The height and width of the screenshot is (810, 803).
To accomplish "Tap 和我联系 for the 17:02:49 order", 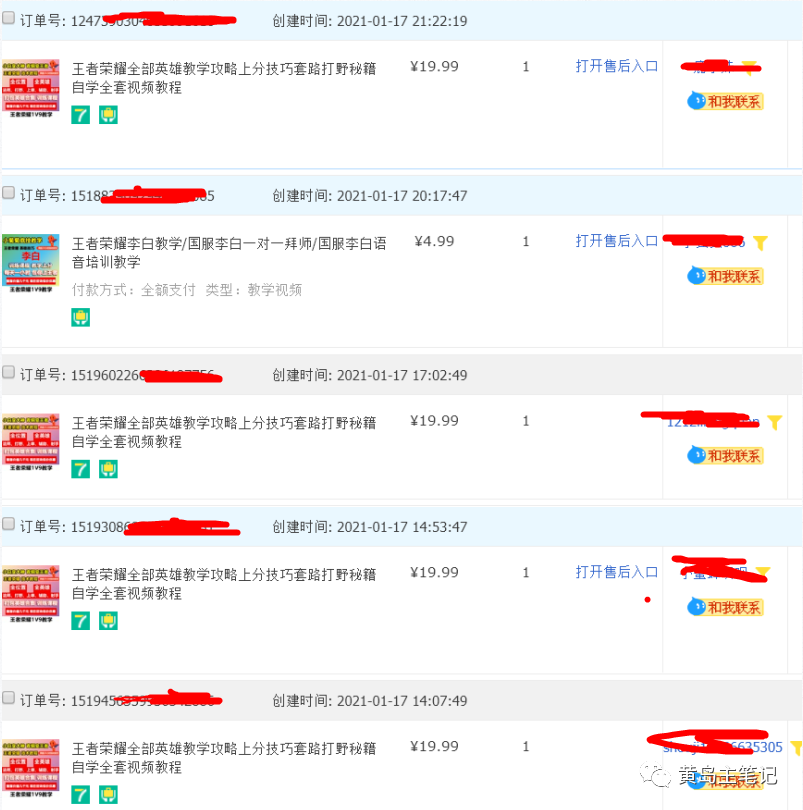I will pyautogui.click(x=726, y=456).
